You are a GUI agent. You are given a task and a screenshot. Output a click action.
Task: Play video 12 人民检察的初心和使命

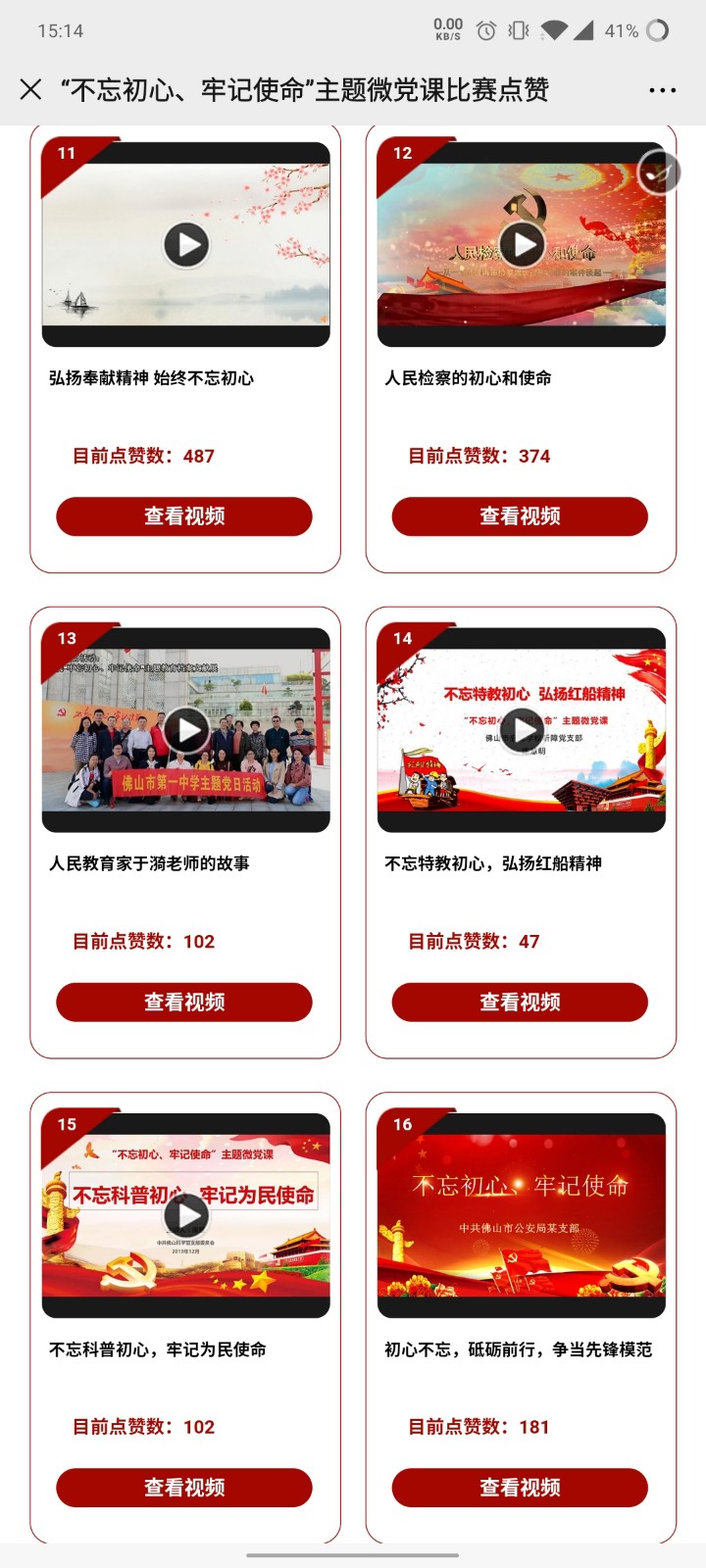(x=522, y=244)
